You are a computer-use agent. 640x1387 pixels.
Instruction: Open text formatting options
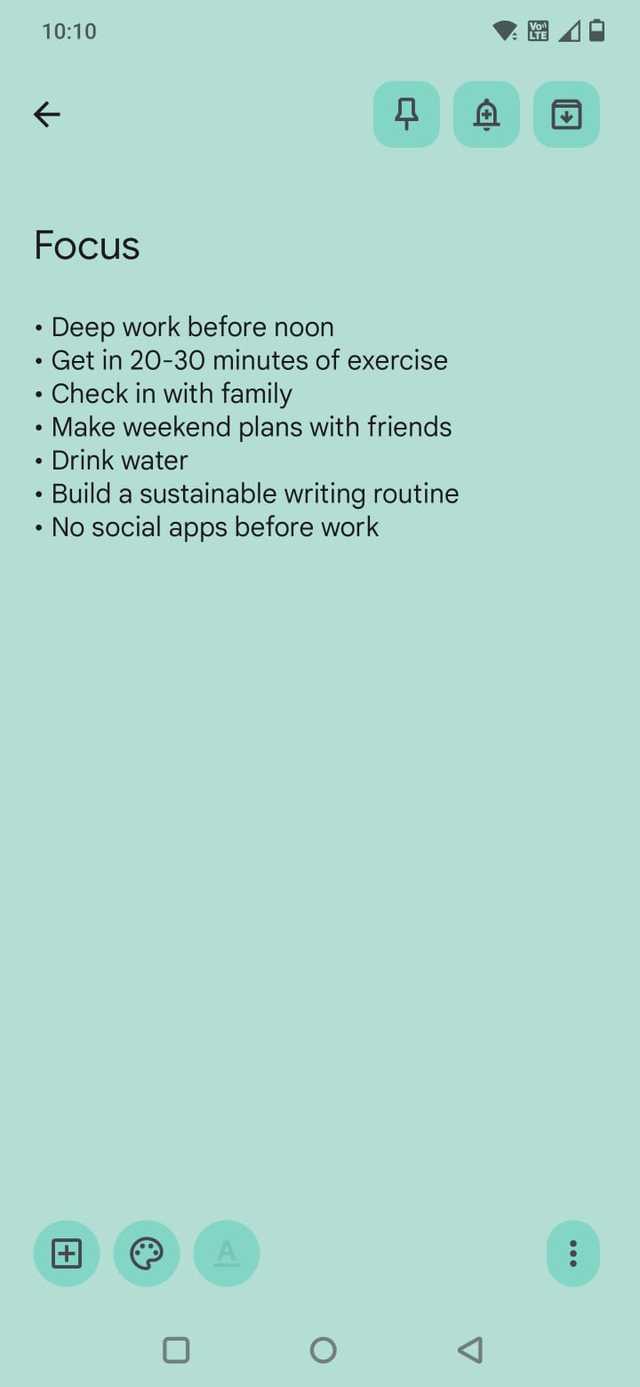click(226, 1253)
